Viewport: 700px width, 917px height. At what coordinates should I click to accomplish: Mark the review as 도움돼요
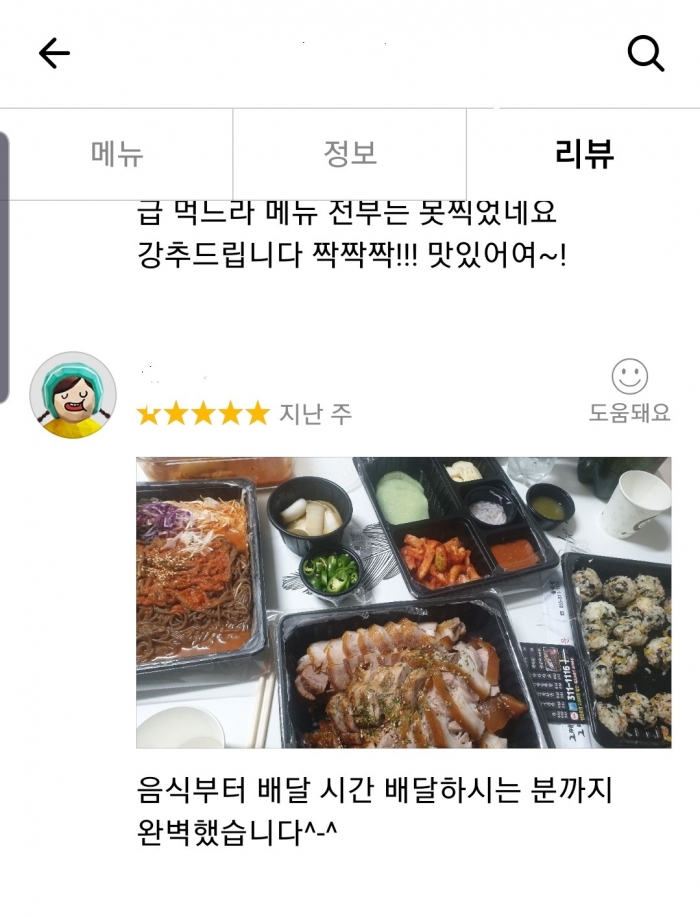pyautogui.click(x=629, y=391)
